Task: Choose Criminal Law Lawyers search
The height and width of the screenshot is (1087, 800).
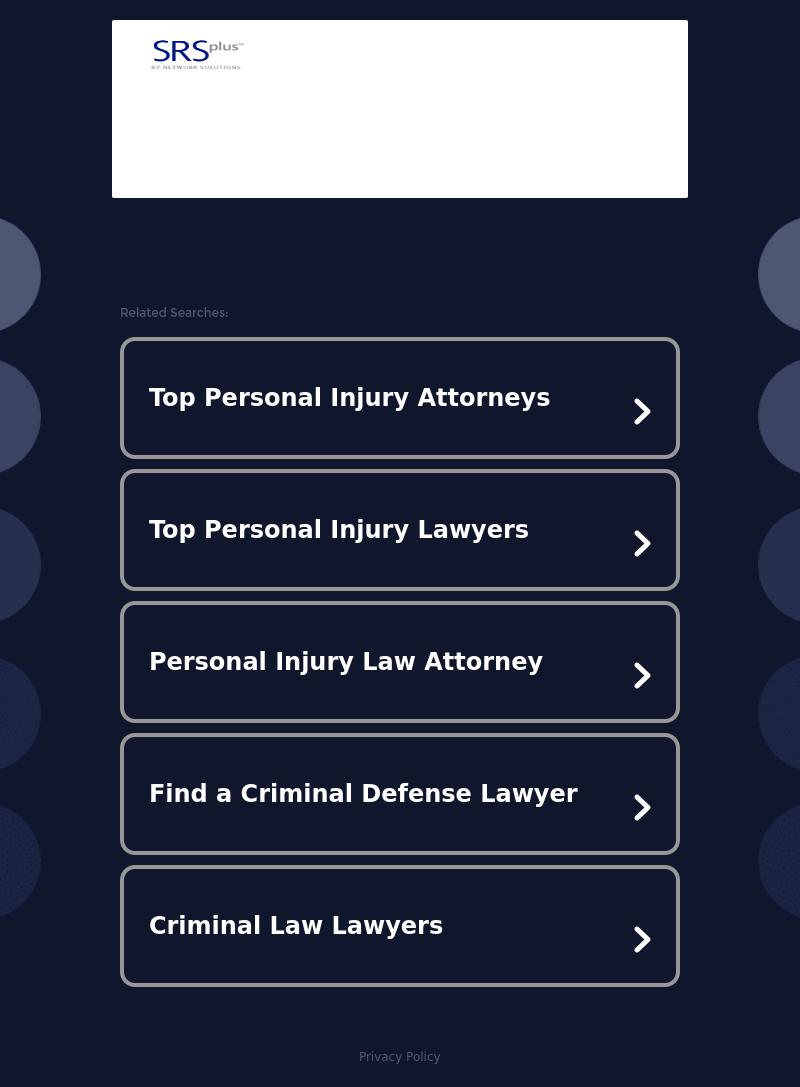Action: coord(399,926)
